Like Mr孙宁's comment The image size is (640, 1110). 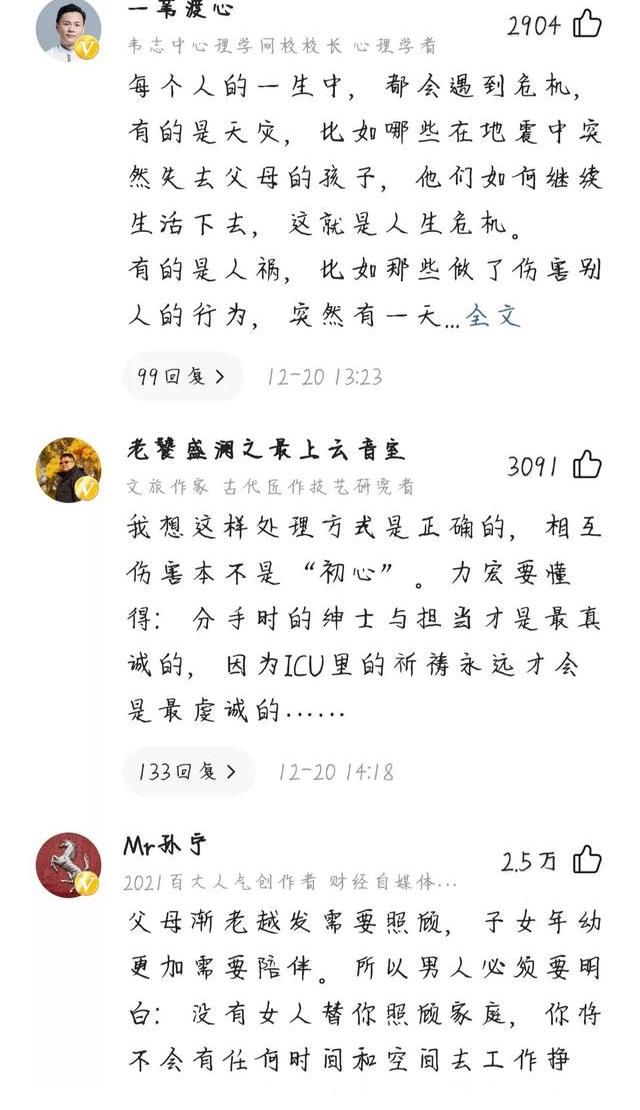(x=587, y=860)
